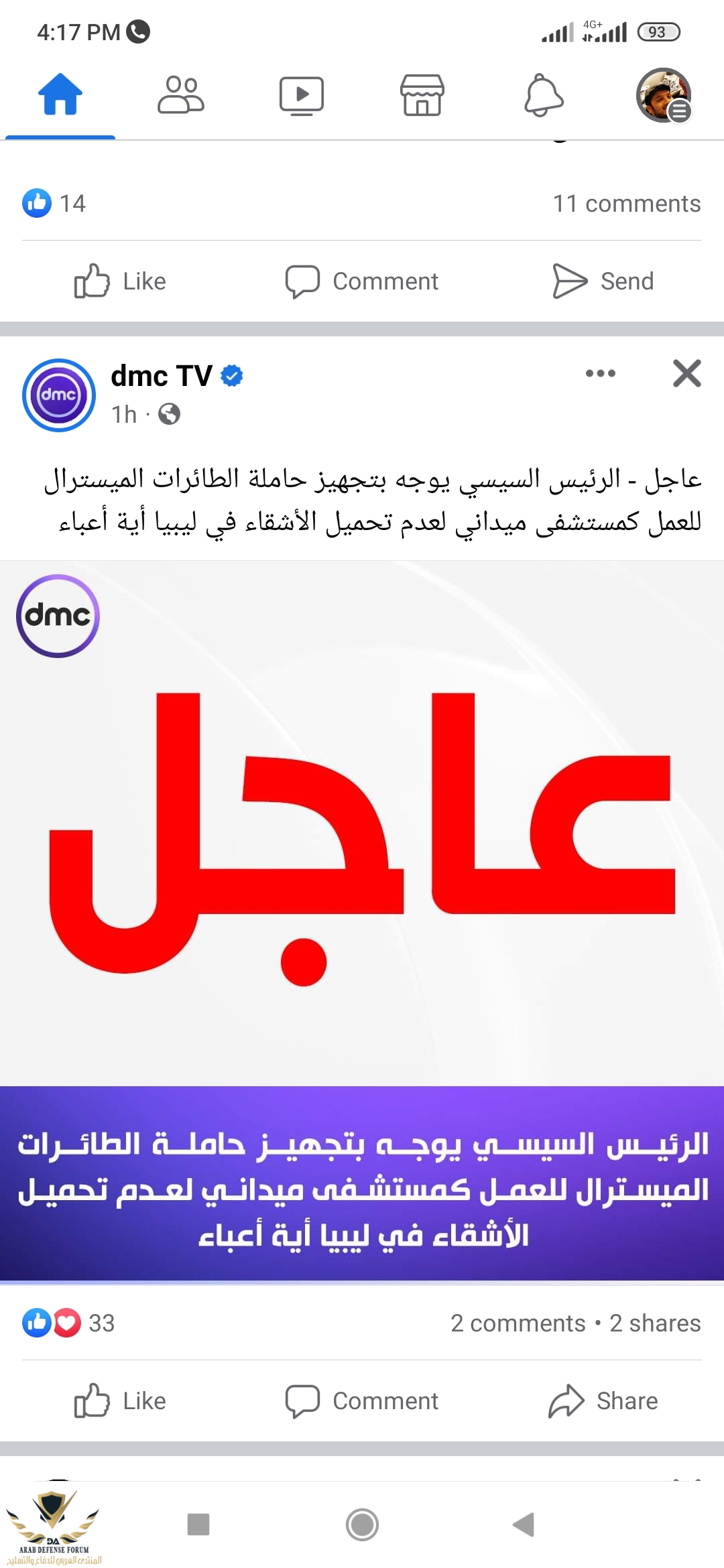Like the dmc TV post
The image size is (724, 1568).
pyautogui.click(x=121, y=1401)
